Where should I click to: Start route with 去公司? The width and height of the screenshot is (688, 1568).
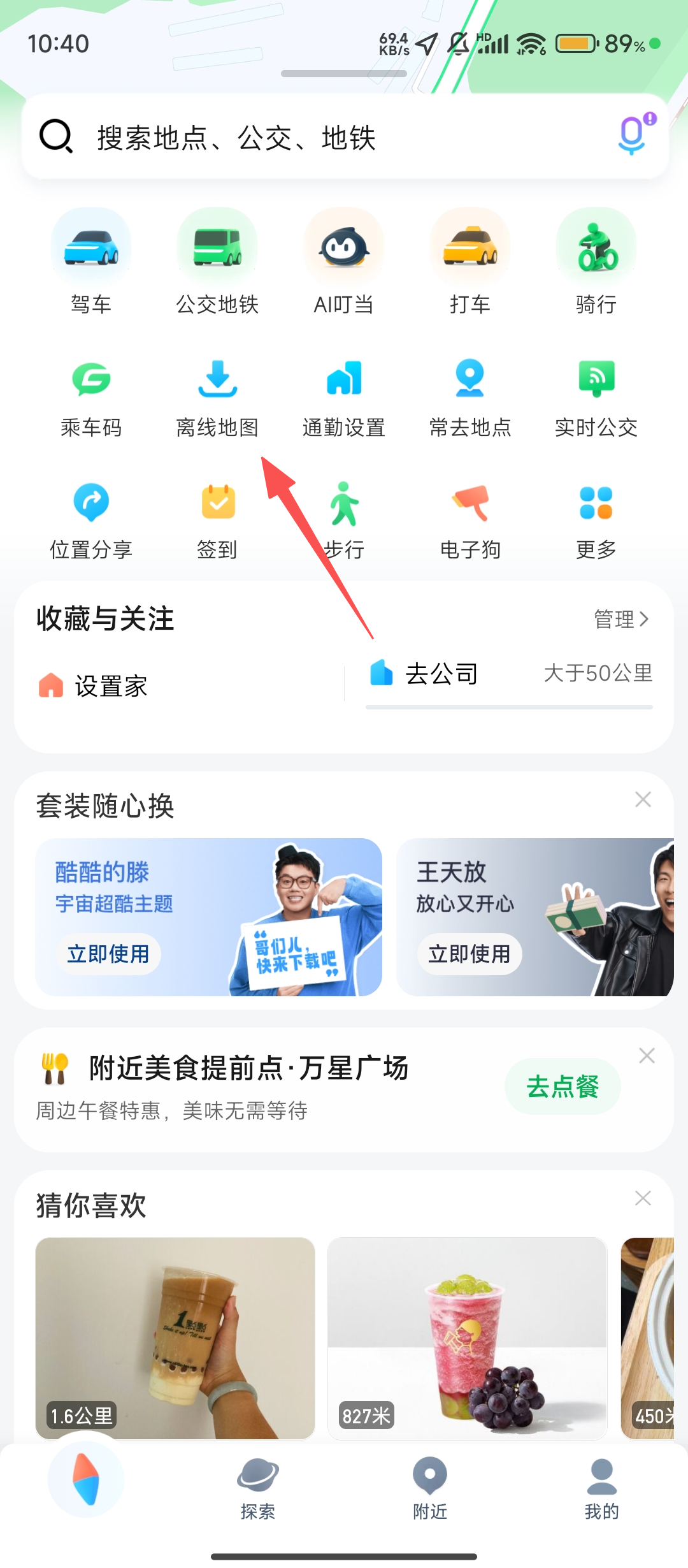click(x=440, y=674)
